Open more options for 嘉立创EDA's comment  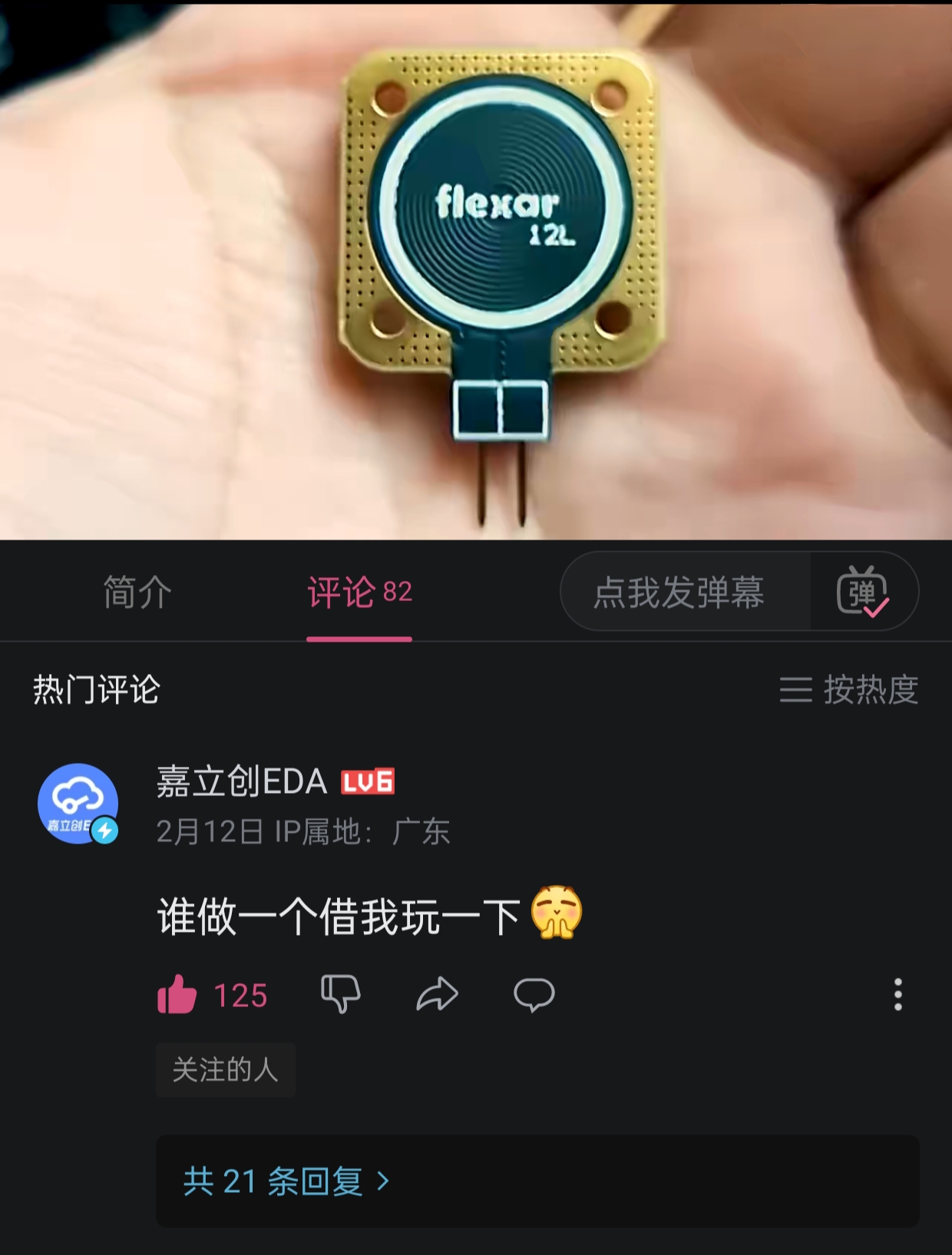[897, 995]
